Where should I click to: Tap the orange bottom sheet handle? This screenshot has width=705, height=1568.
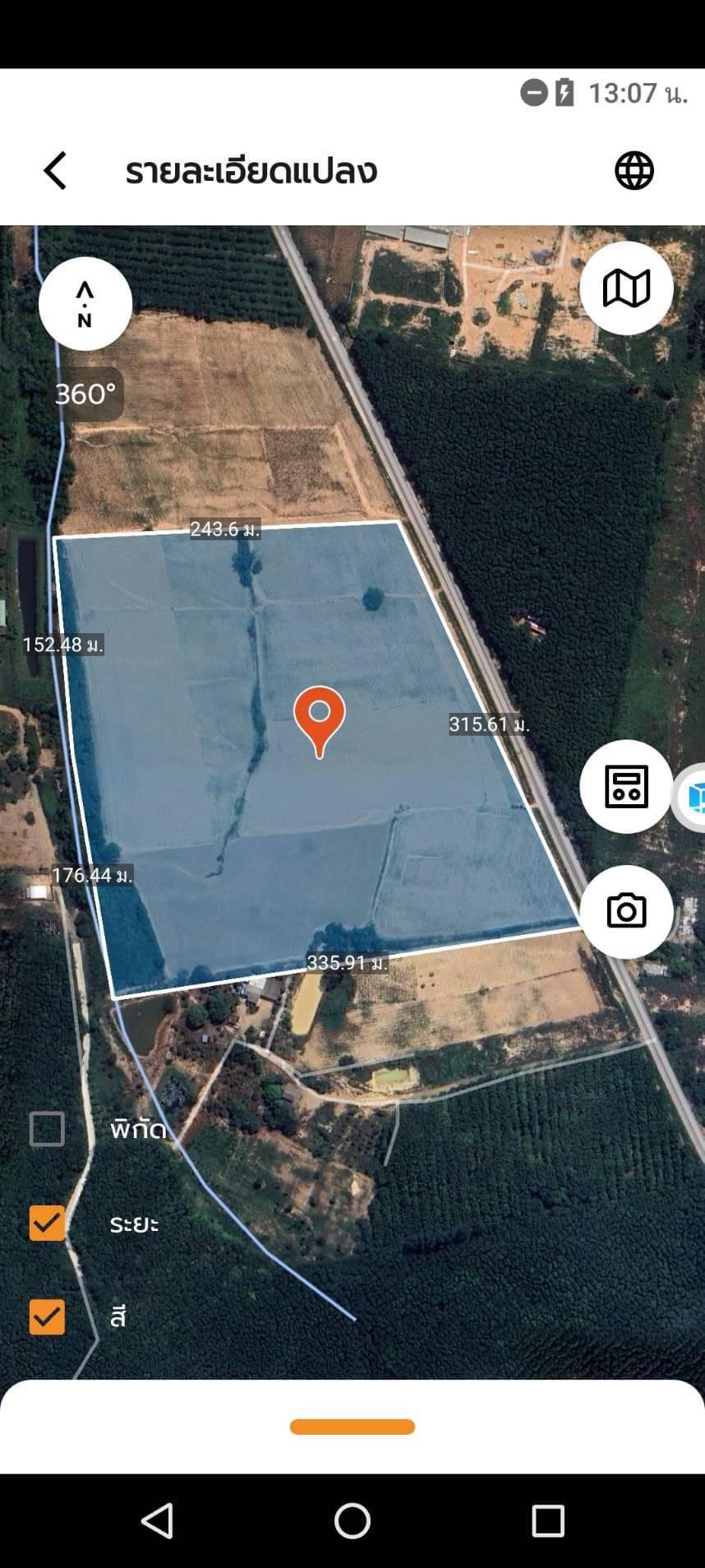[x=352, y=1427]
